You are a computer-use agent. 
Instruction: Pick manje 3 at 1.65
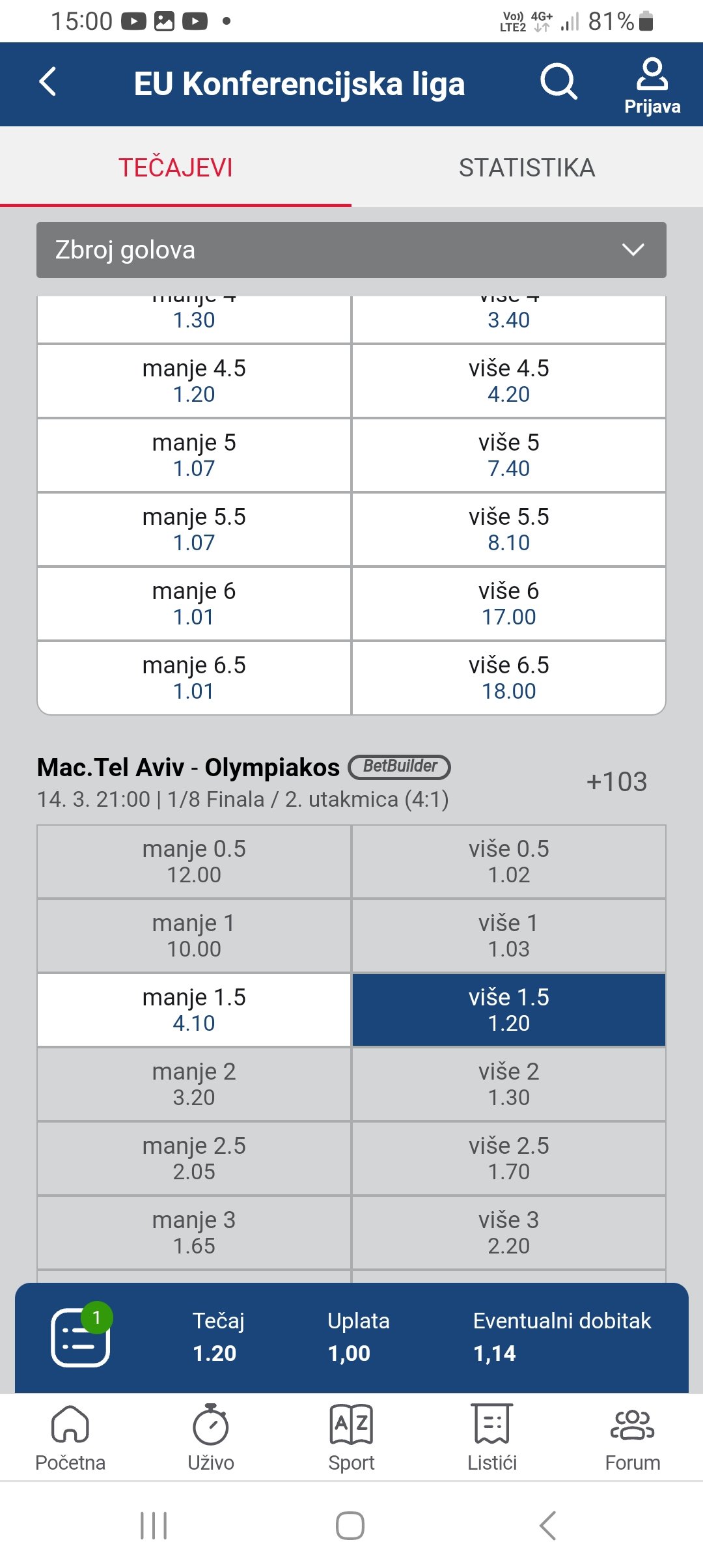pos(194,1233)
